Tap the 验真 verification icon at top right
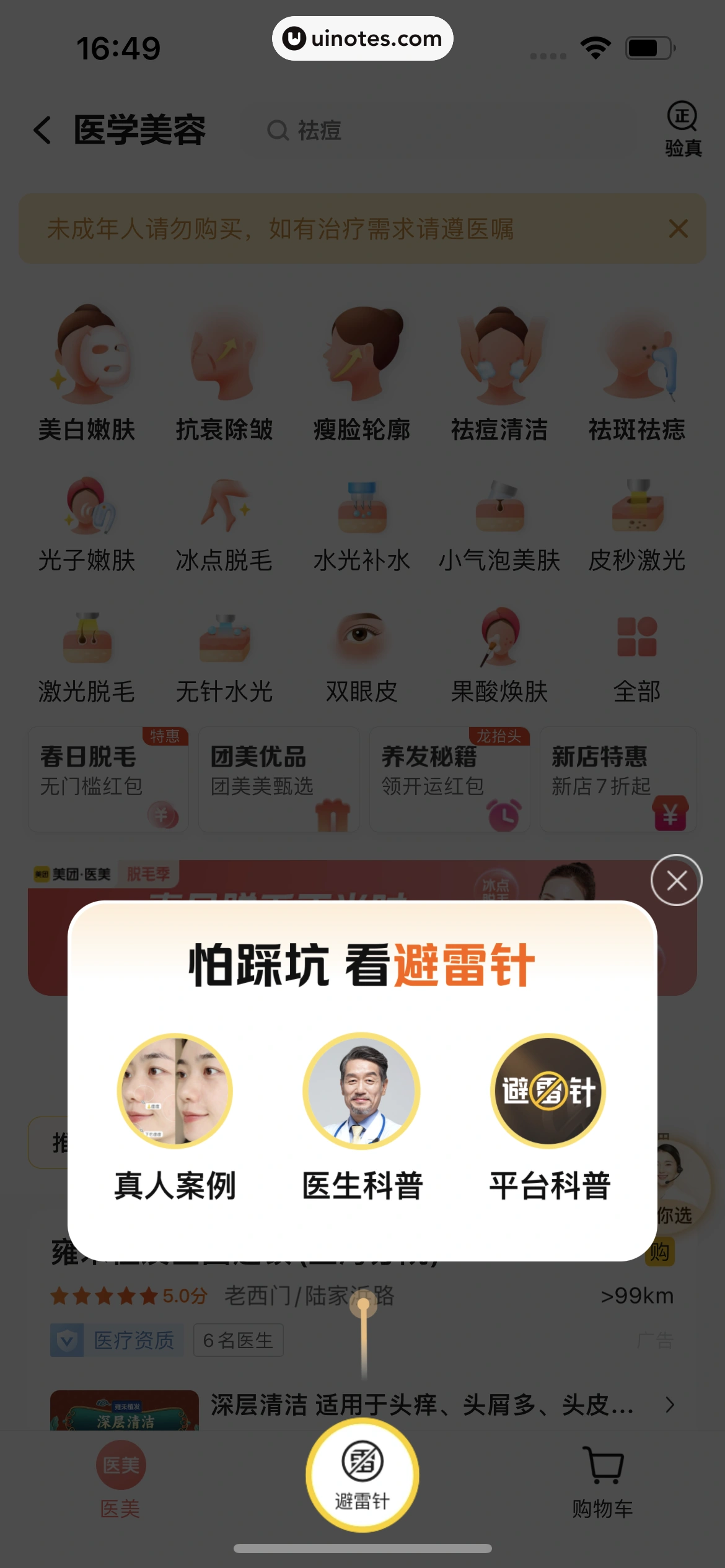This screenshot has width=725, height=1568. point(682,127)
